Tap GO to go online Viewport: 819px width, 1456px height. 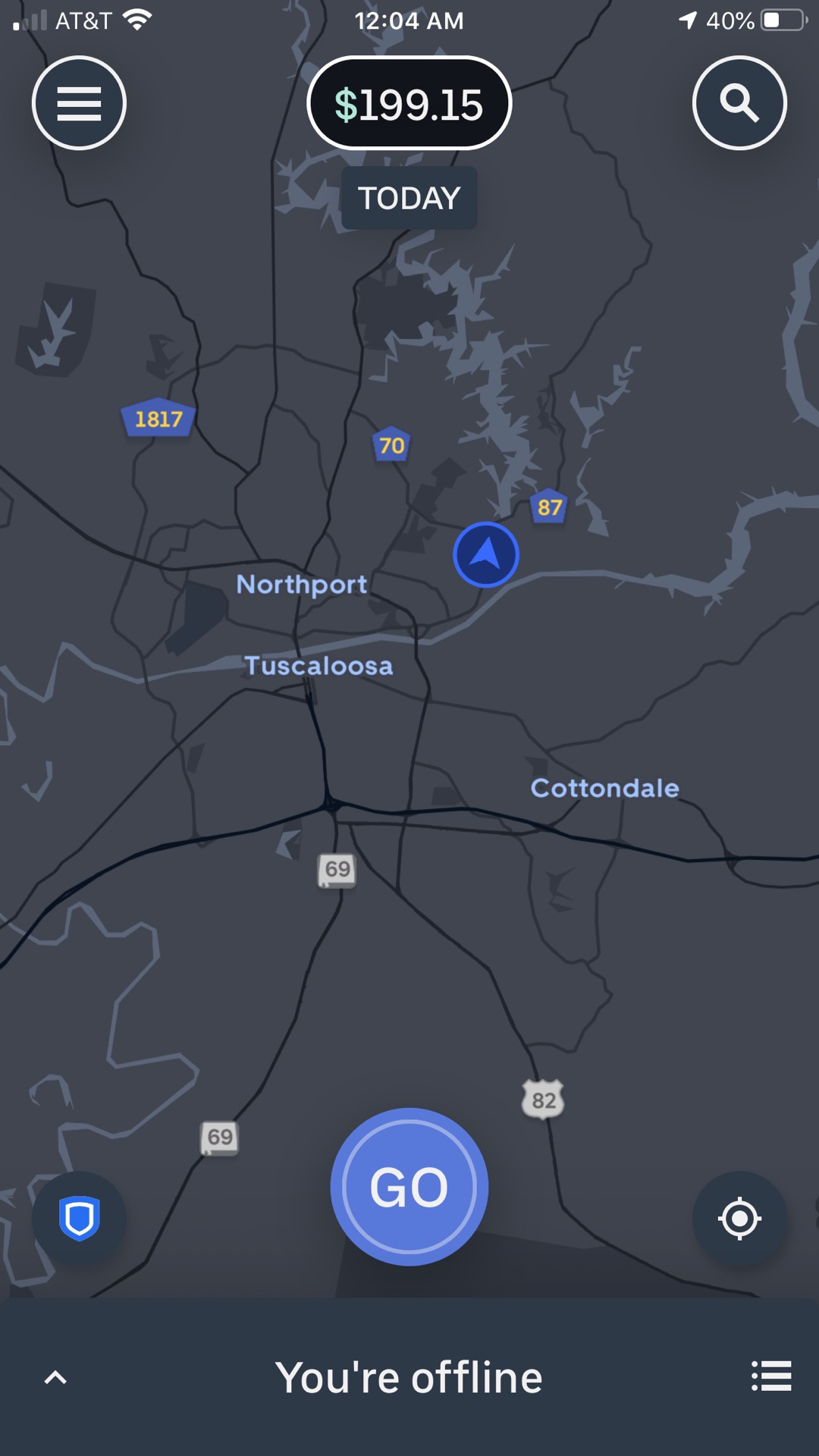(x=409, y=1187)
